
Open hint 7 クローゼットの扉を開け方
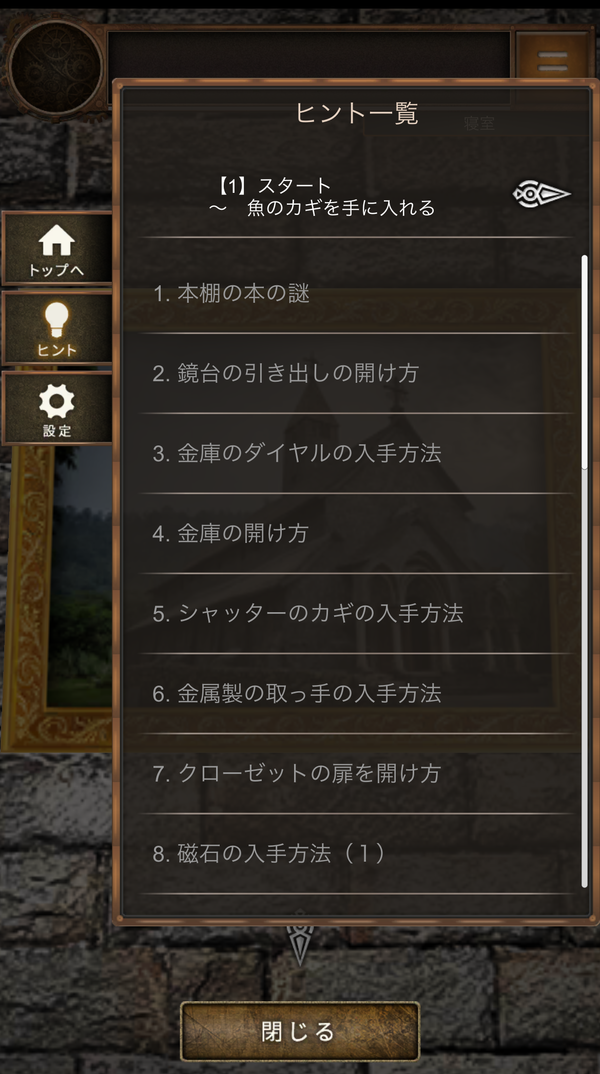356,774
